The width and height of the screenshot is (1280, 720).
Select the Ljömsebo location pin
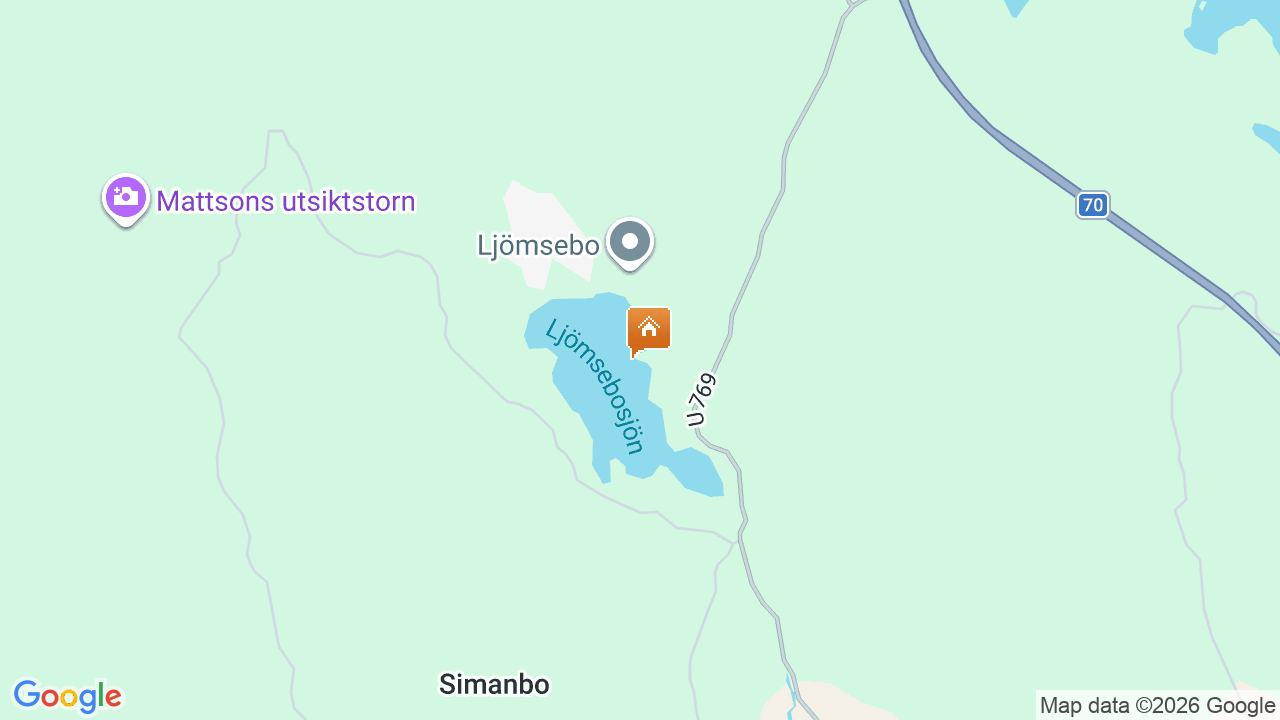tap(630, 242)
